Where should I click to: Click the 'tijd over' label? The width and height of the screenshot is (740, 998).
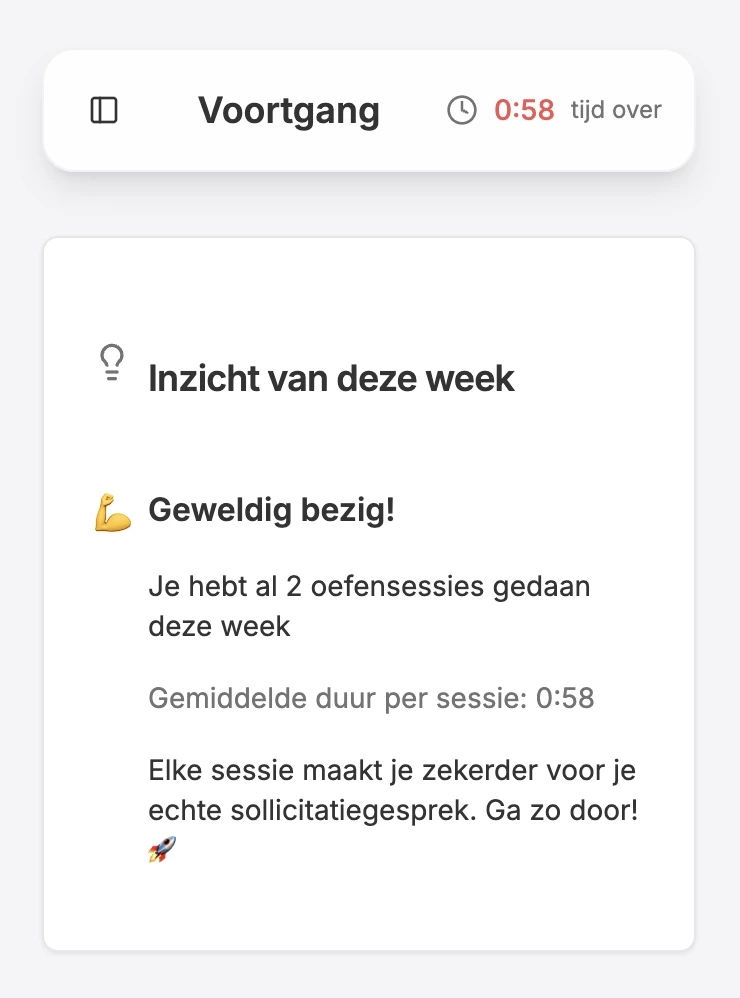pyautogui.click(x=615, y=110)
